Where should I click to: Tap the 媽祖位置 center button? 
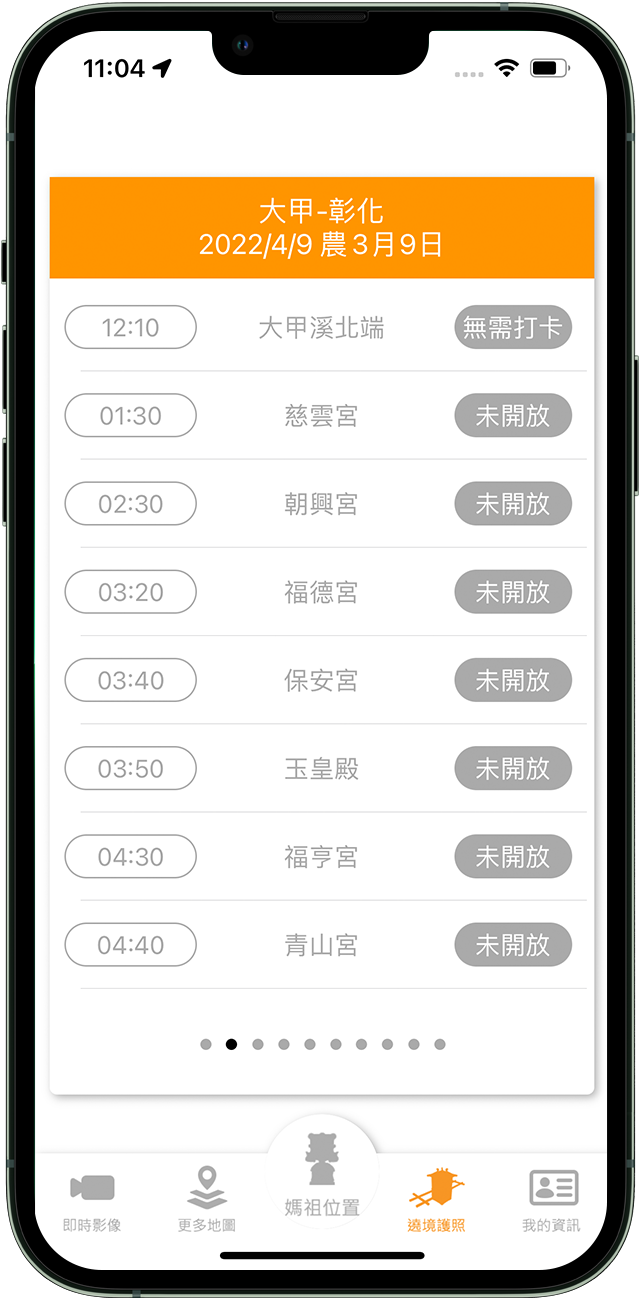tap(322, 1172)
